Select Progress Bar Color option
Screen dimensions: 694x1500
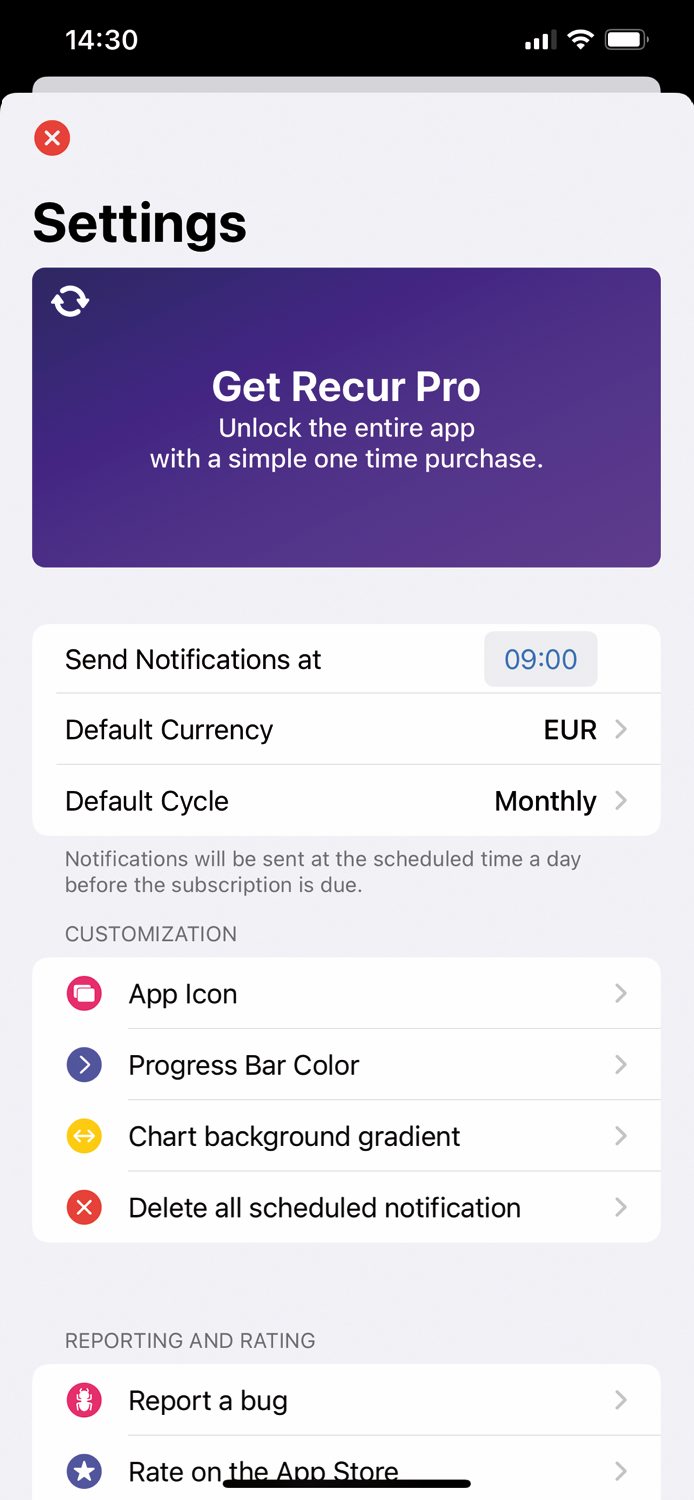point(346,1065)
